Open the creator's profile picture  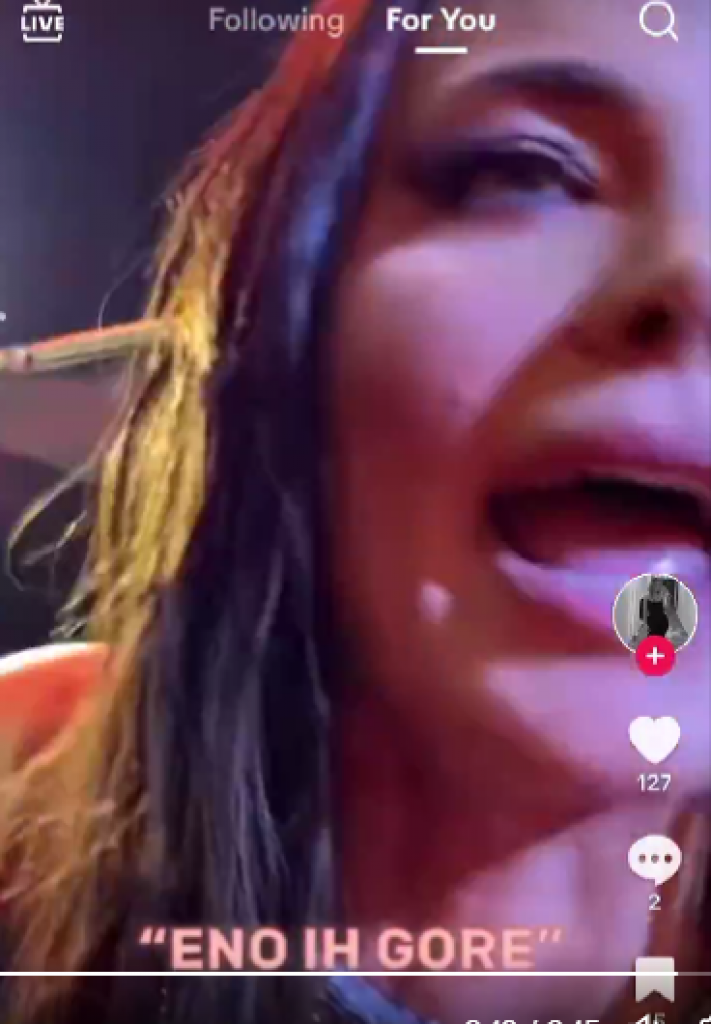click(x=654, y=613)
